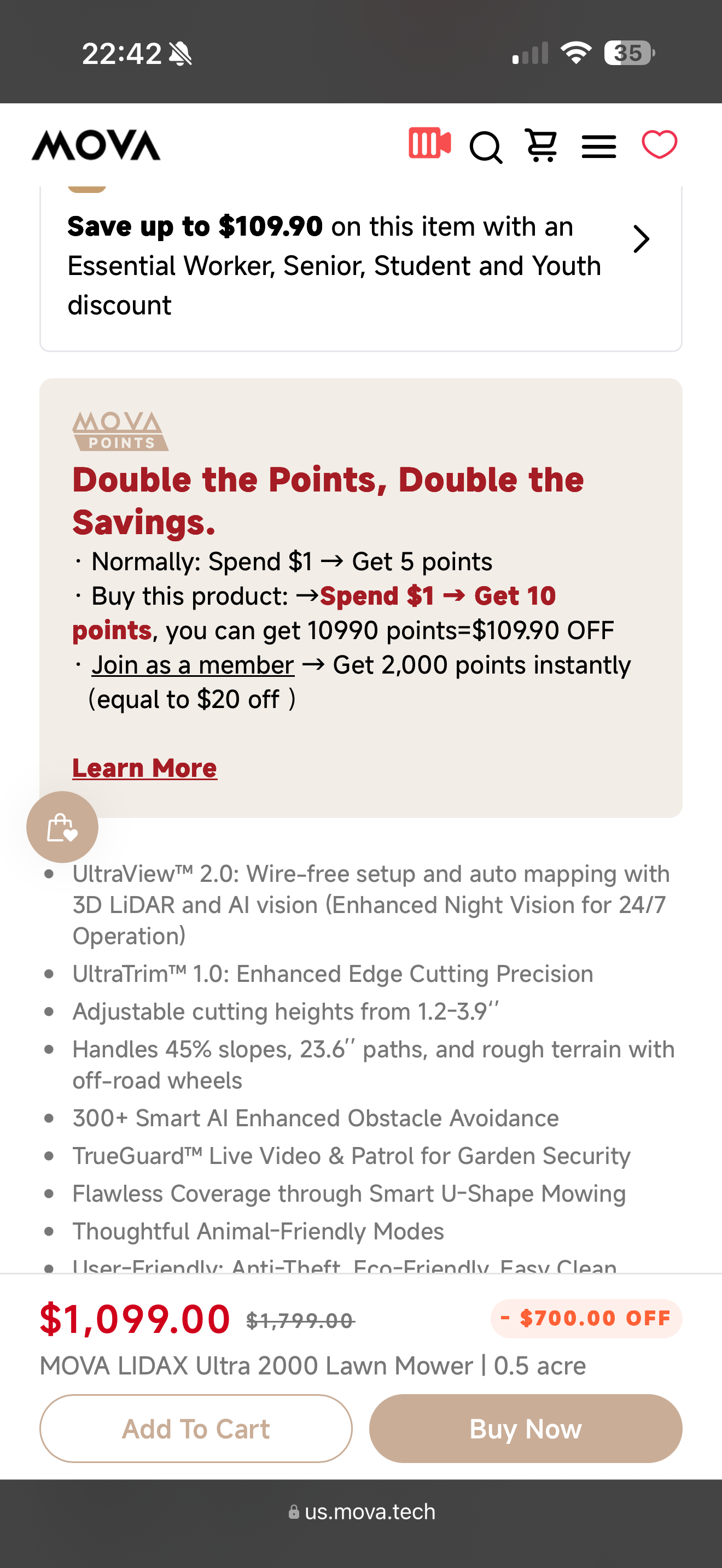Tap Learn More about MOVA Points
Screen dimensions: 722x1568
point(145,768)
